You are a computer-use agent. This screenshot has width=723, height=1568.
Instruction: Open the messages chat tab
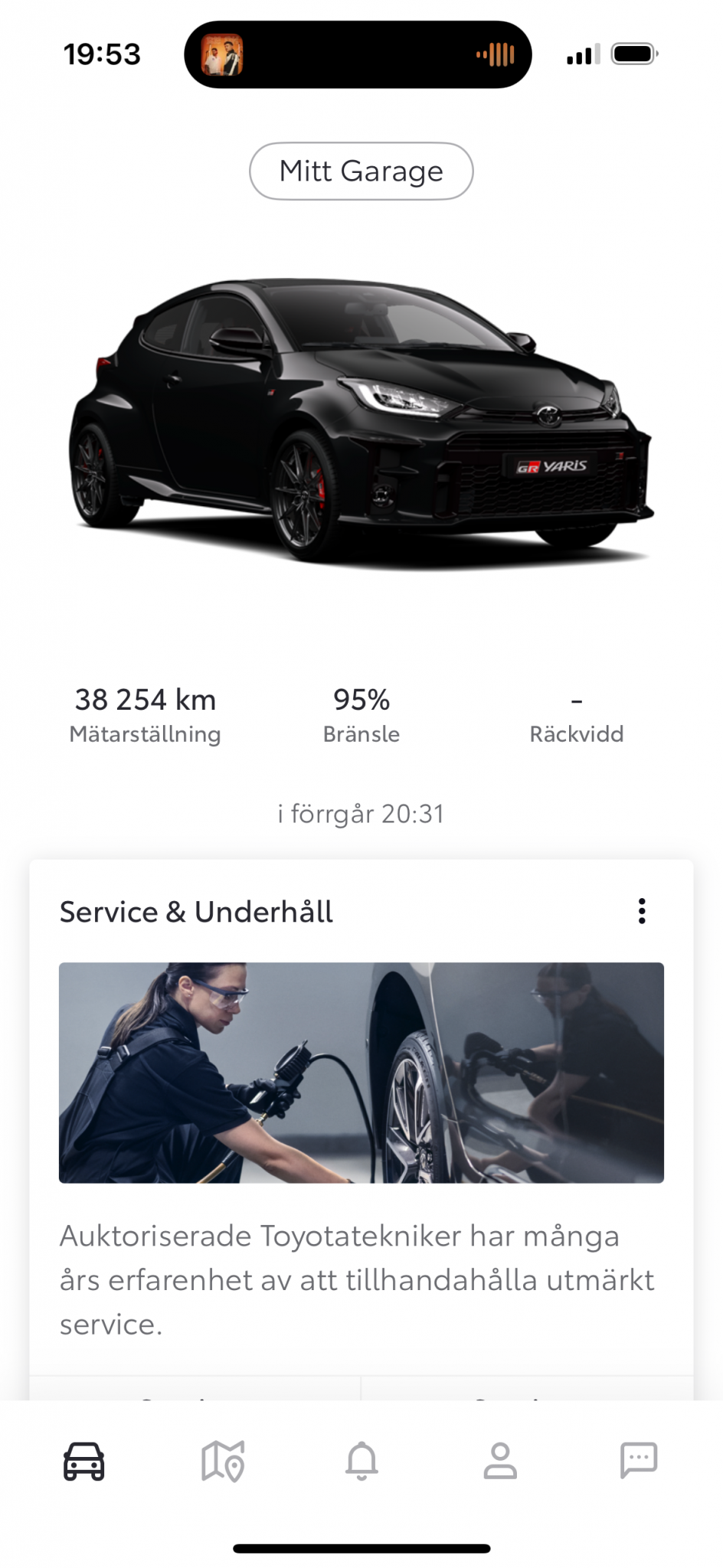coord(638,1461)
